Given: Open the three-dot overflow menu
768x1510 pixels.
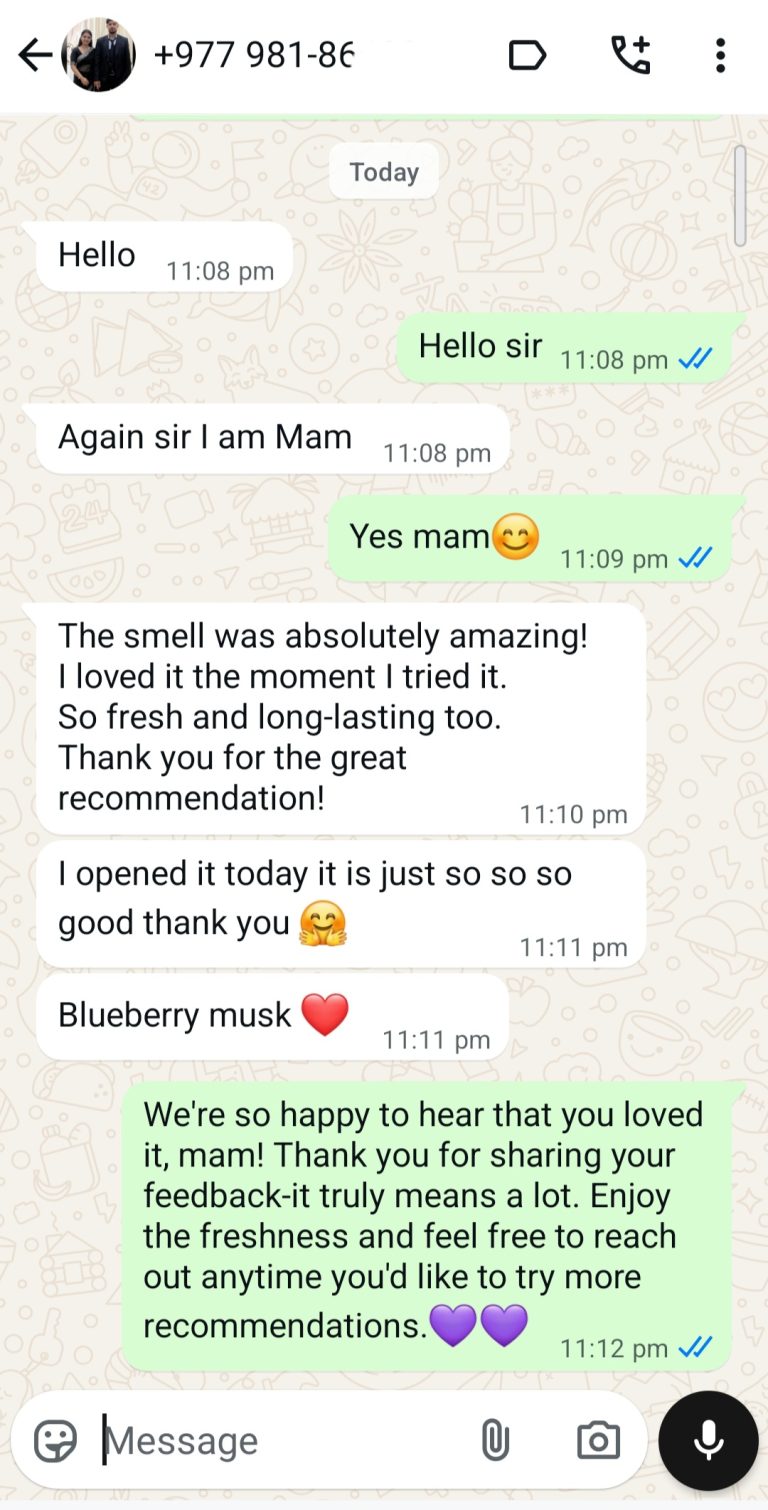Looking at the screenshot, I should (x=720, y=57).
